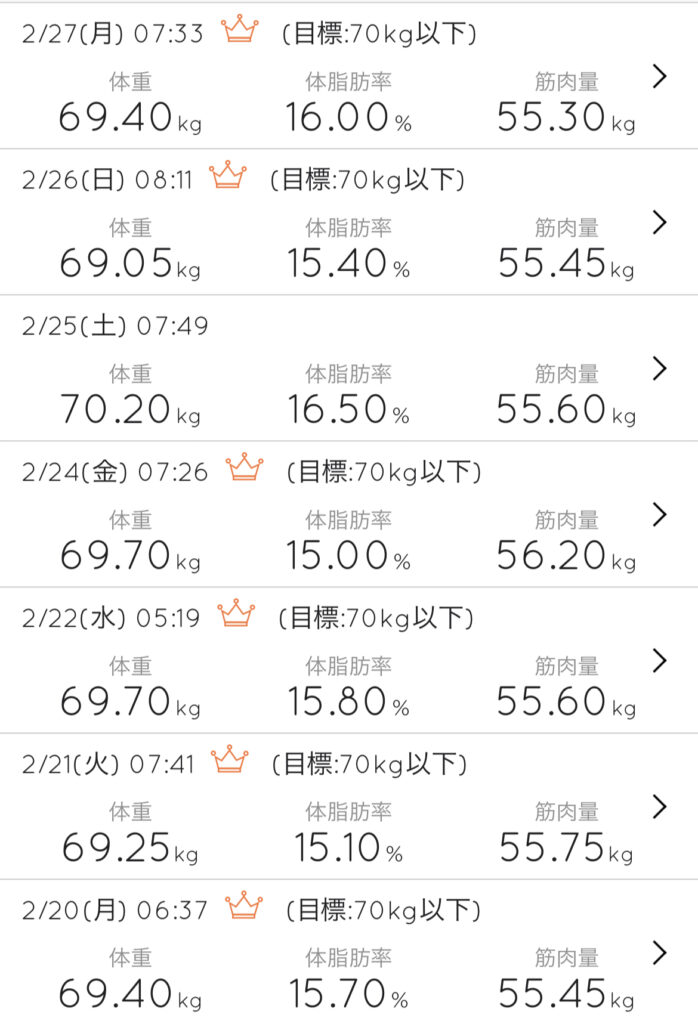Open the 2/20 (月) 06:37 record
Screen dimensions: 698x1024
pyautogui.click(x=658, y=952)
